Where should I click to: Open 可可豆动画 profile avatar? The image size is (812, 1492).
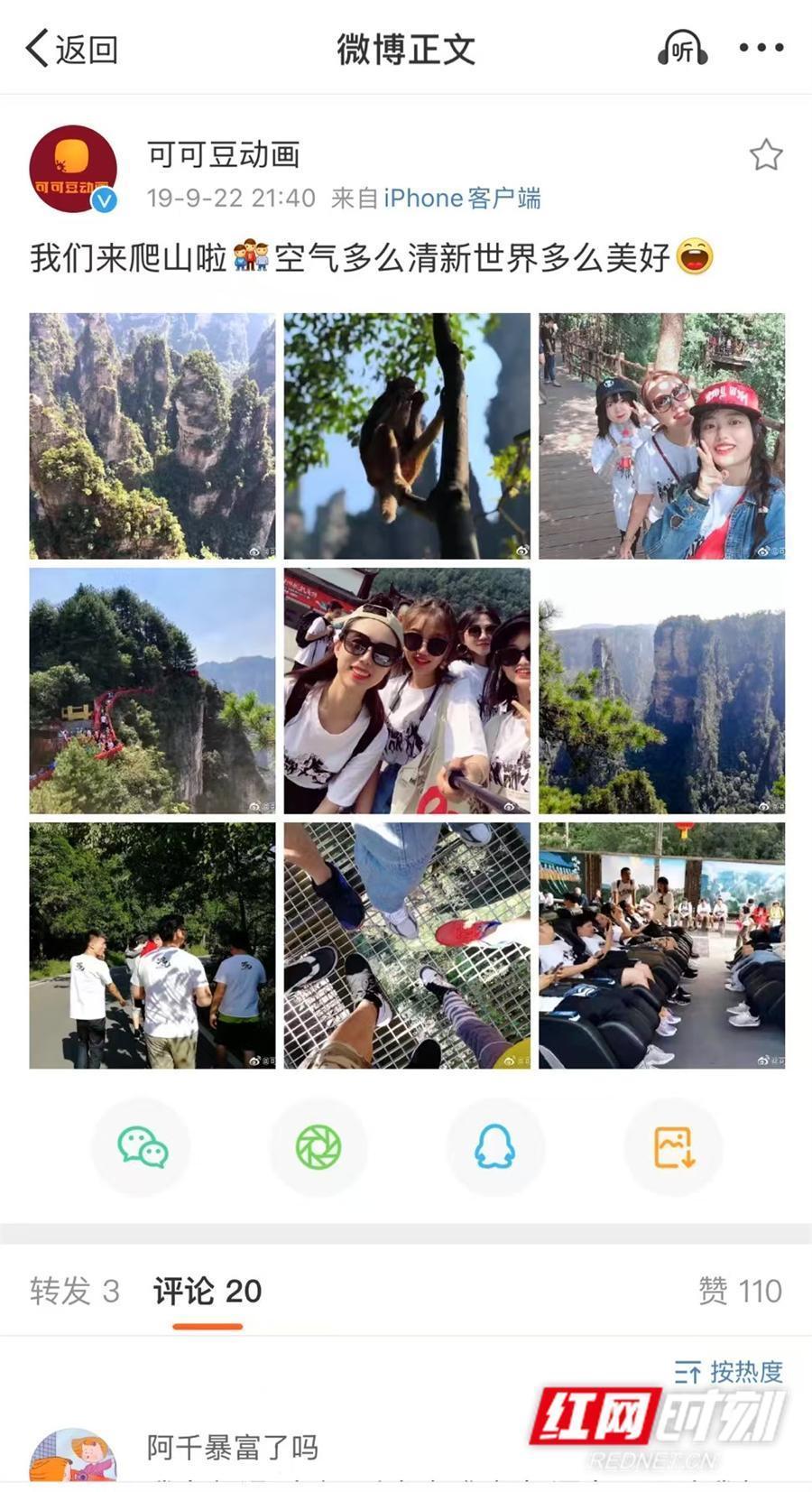pyautogui.click(x=73, y=169)
